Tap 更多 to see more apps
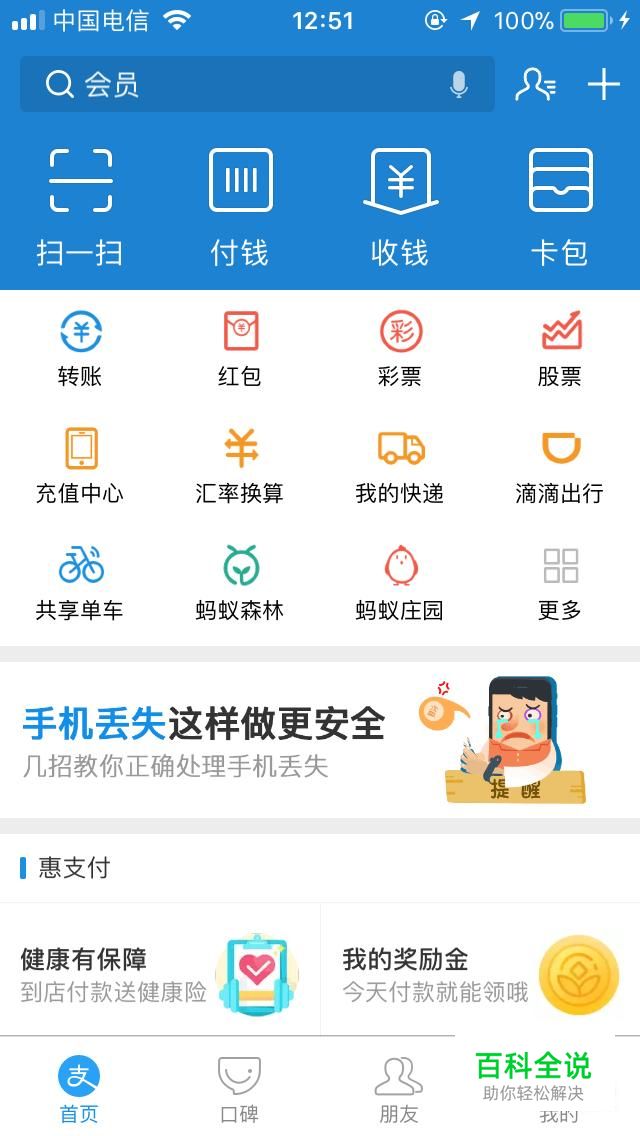The image size is (640, 1136). [560, 582]
